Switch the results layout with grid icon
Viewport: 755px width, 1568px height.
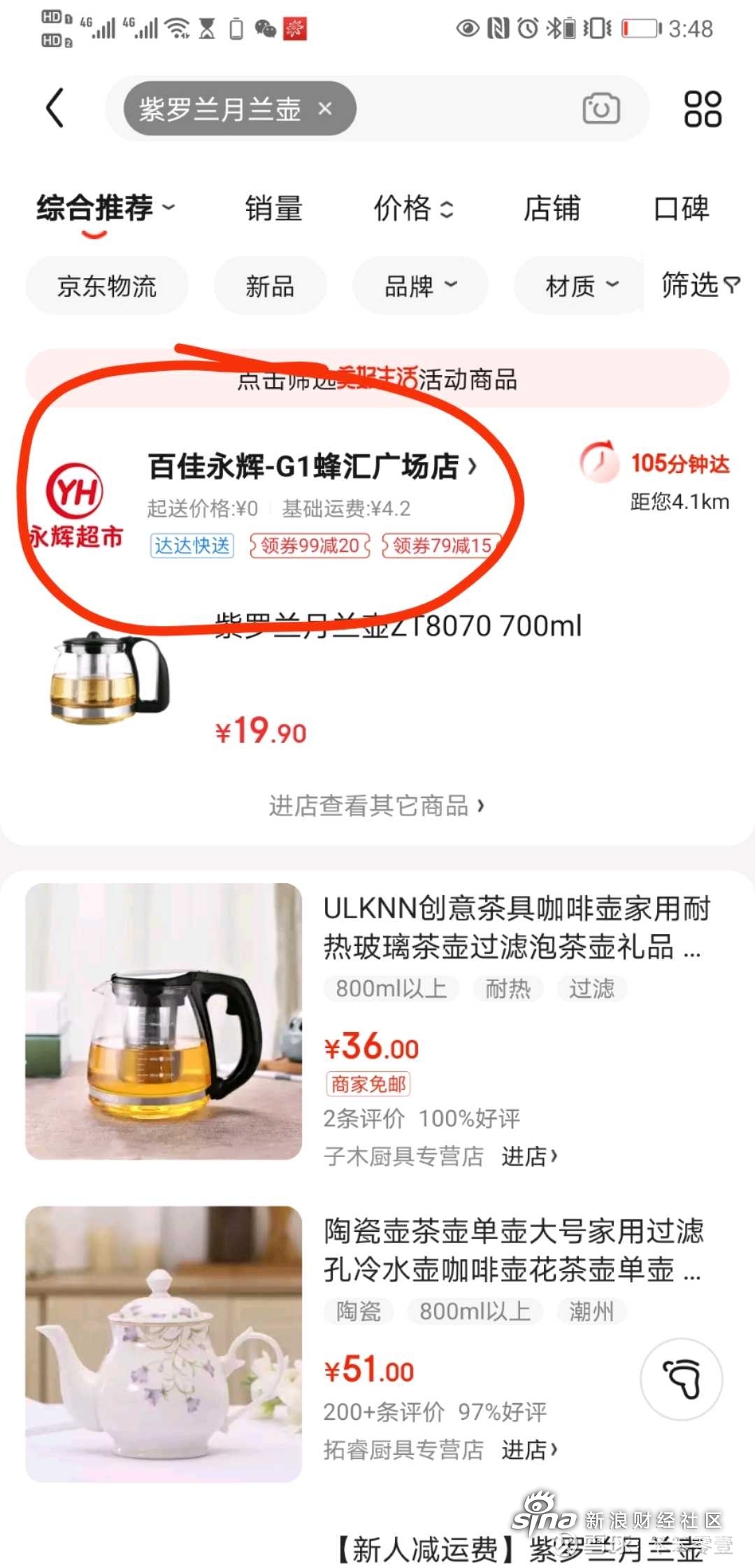click(x=702, y=108)
